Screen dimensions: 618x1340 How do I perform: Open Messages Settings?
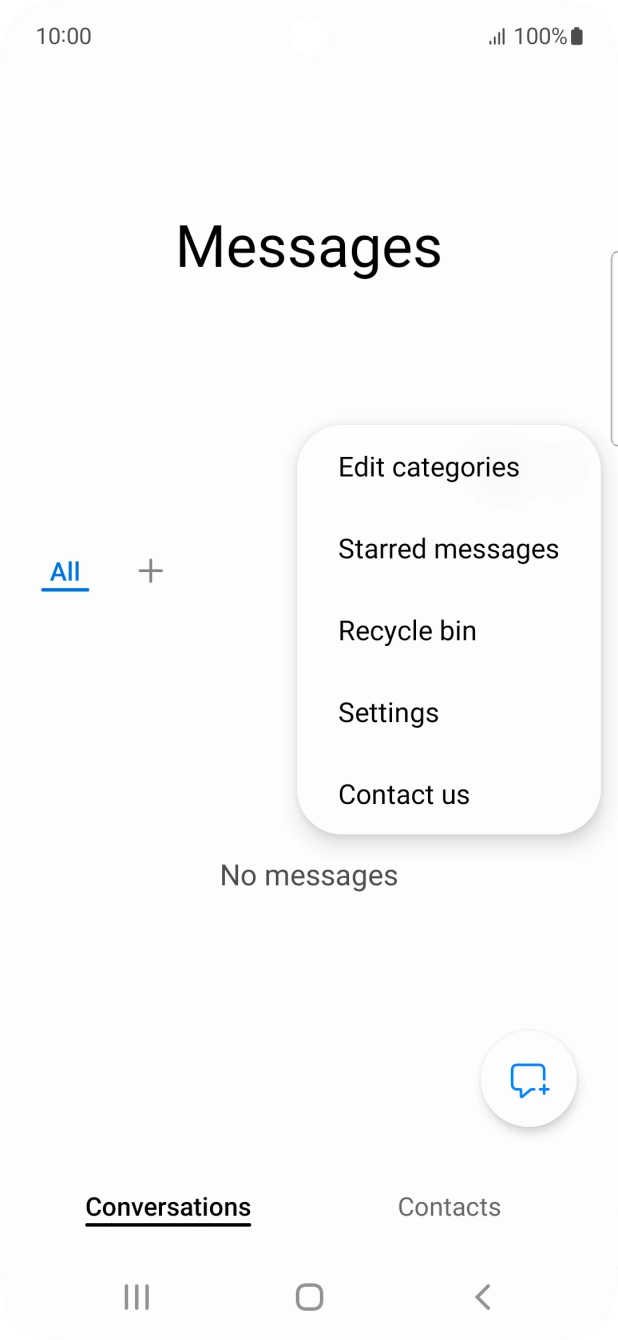tap(448, 713)
